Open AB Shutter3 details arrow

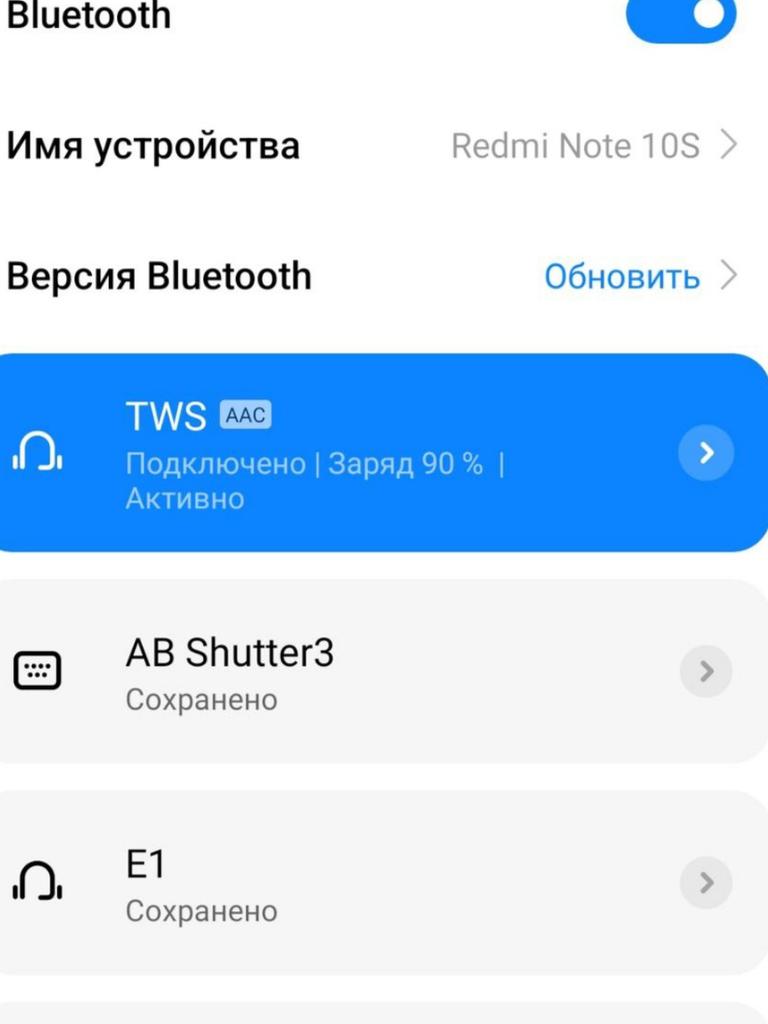pyautogui.click(x=706, y=671)
